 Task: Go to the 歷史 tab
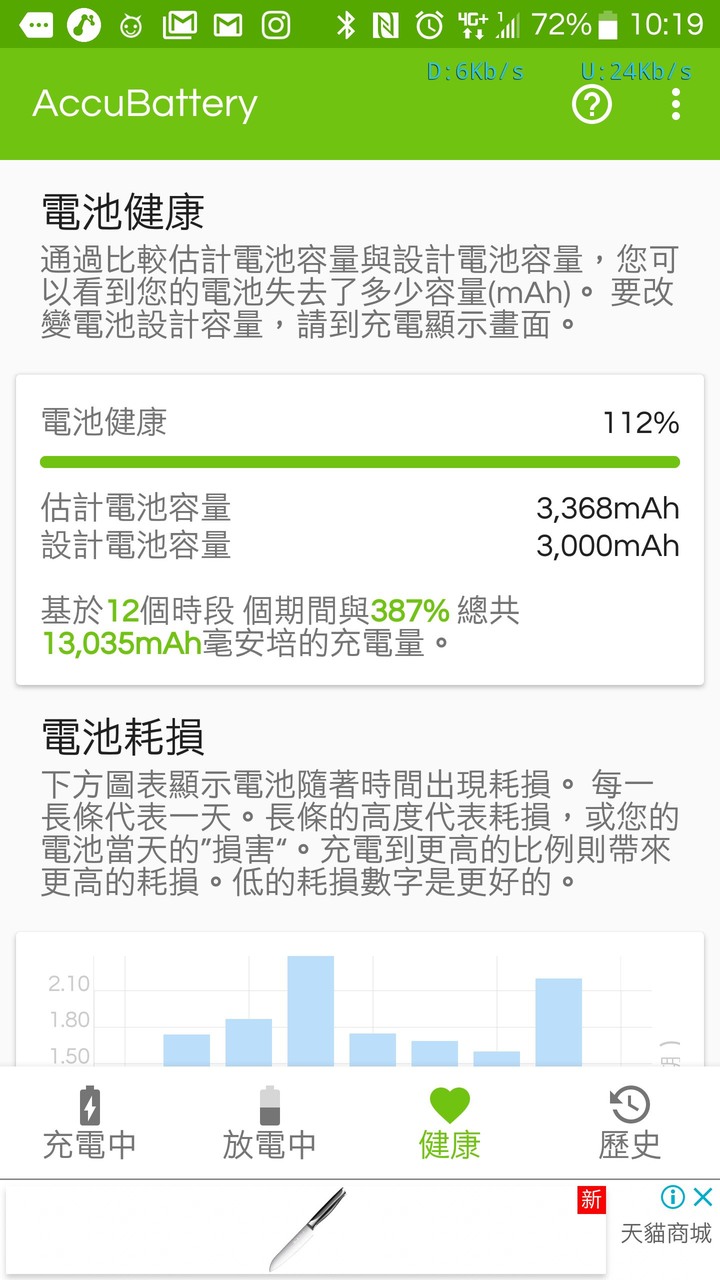(630, 1123)
